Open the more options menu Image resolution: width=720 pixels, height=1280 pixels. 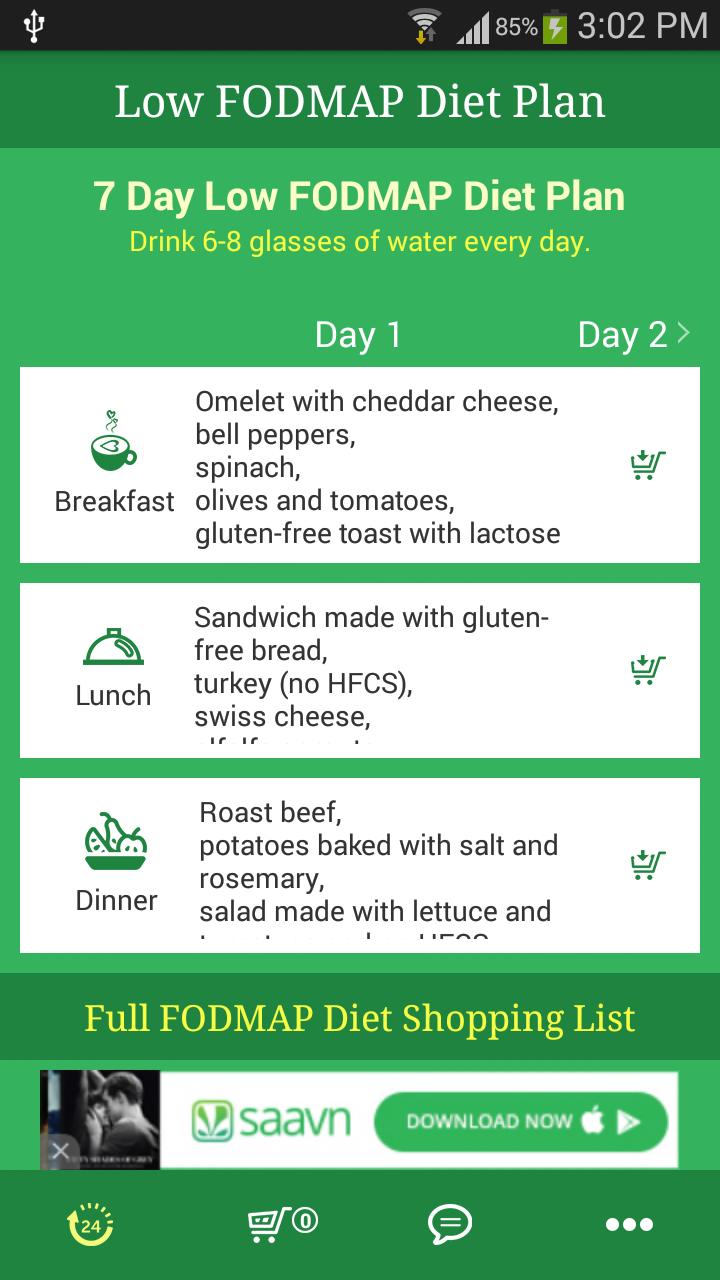[629, 1224]
